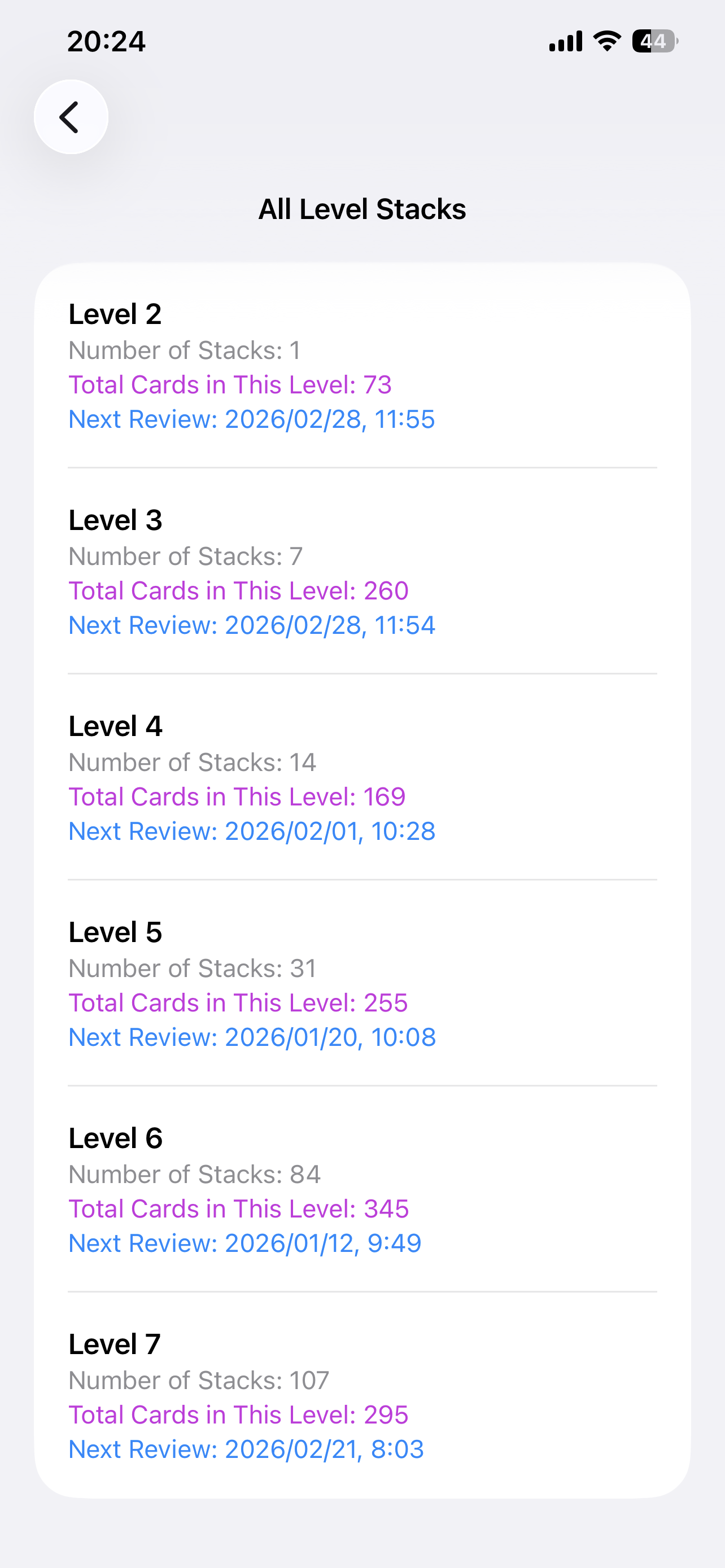Image resolution: width=725 pixels, height=1568 pixels.
Task: Select the All Level Stacks title
Action: coord(362,209)
